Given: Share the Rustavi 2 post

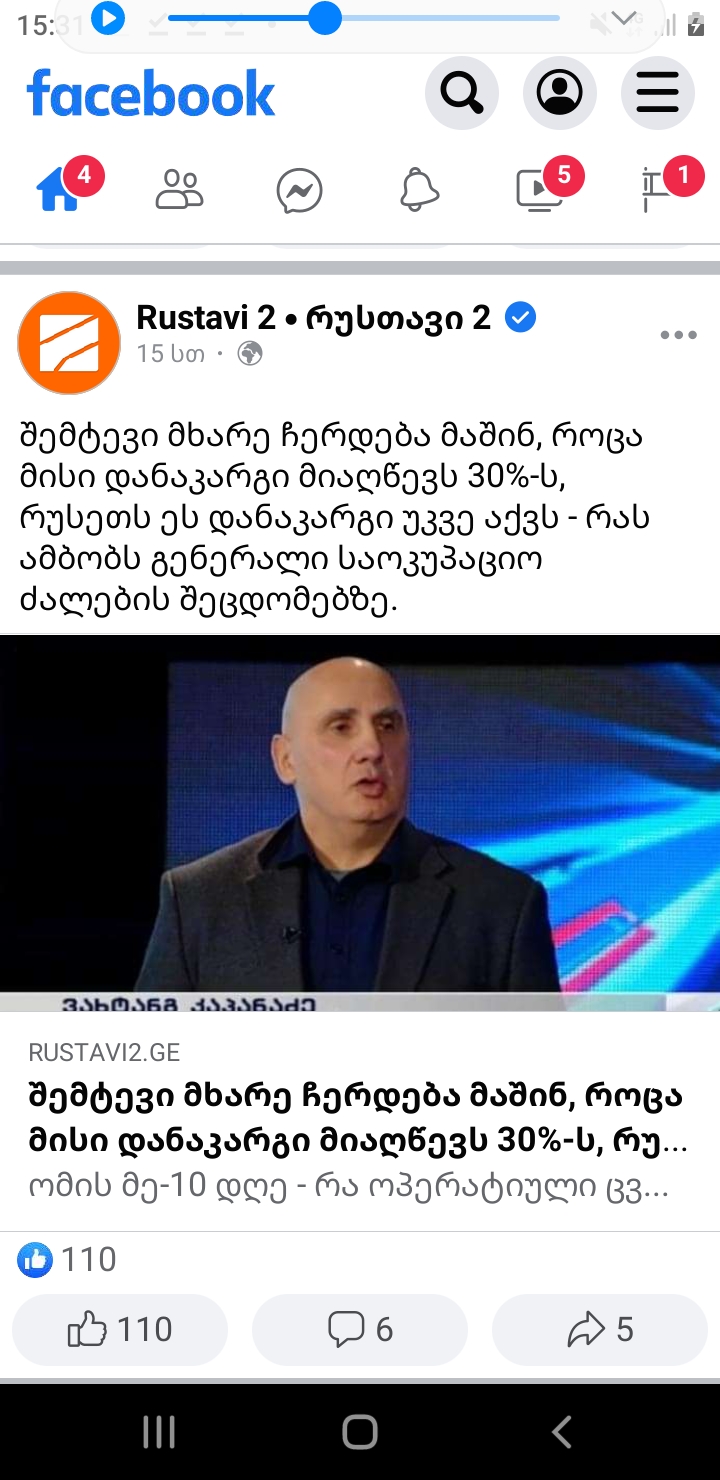Looking at the screenshot, I should coord(600,1329).
